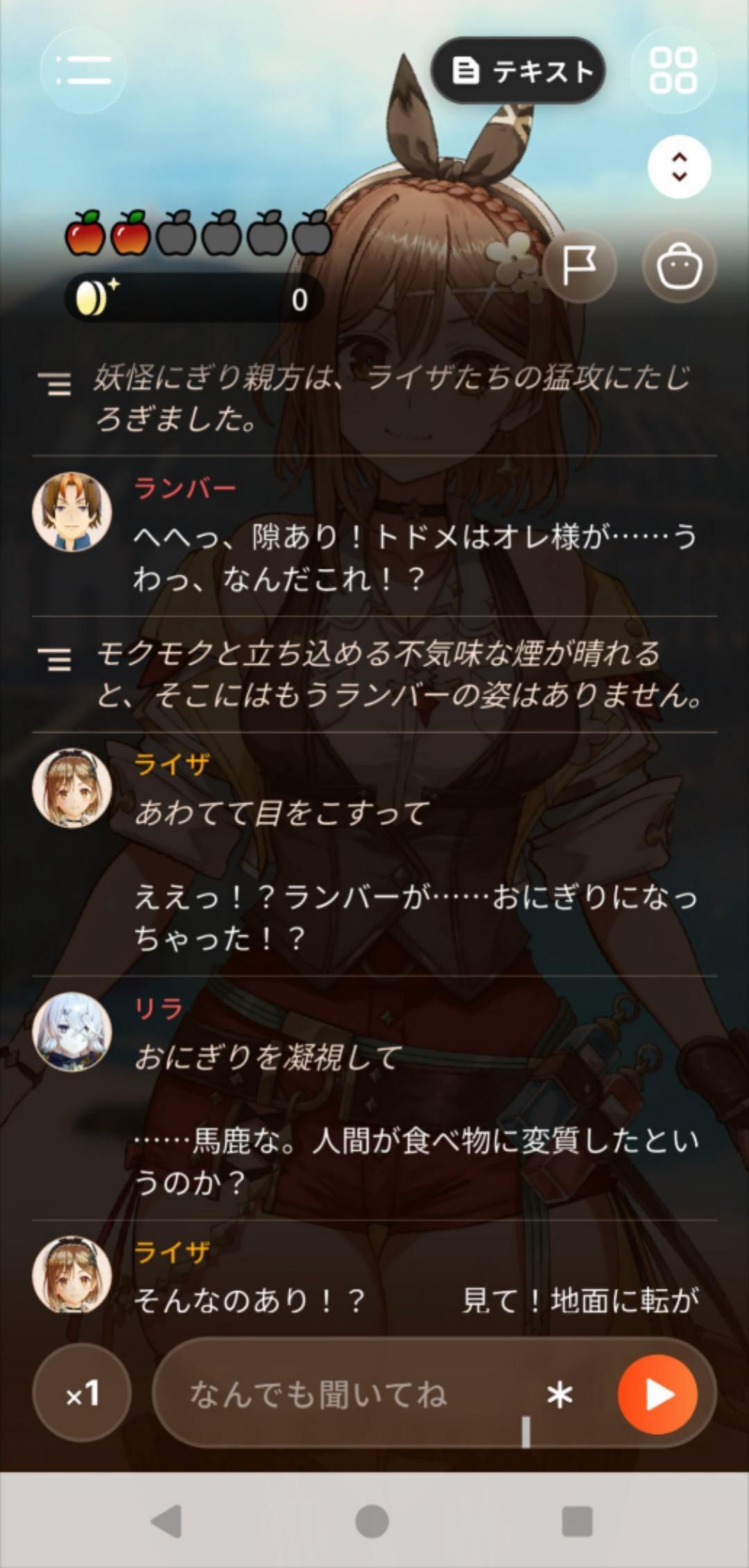The image size is (749, 1568).
Task: Open the bag inventory icon
Action: pyautogui.click(x=679, y=266)
